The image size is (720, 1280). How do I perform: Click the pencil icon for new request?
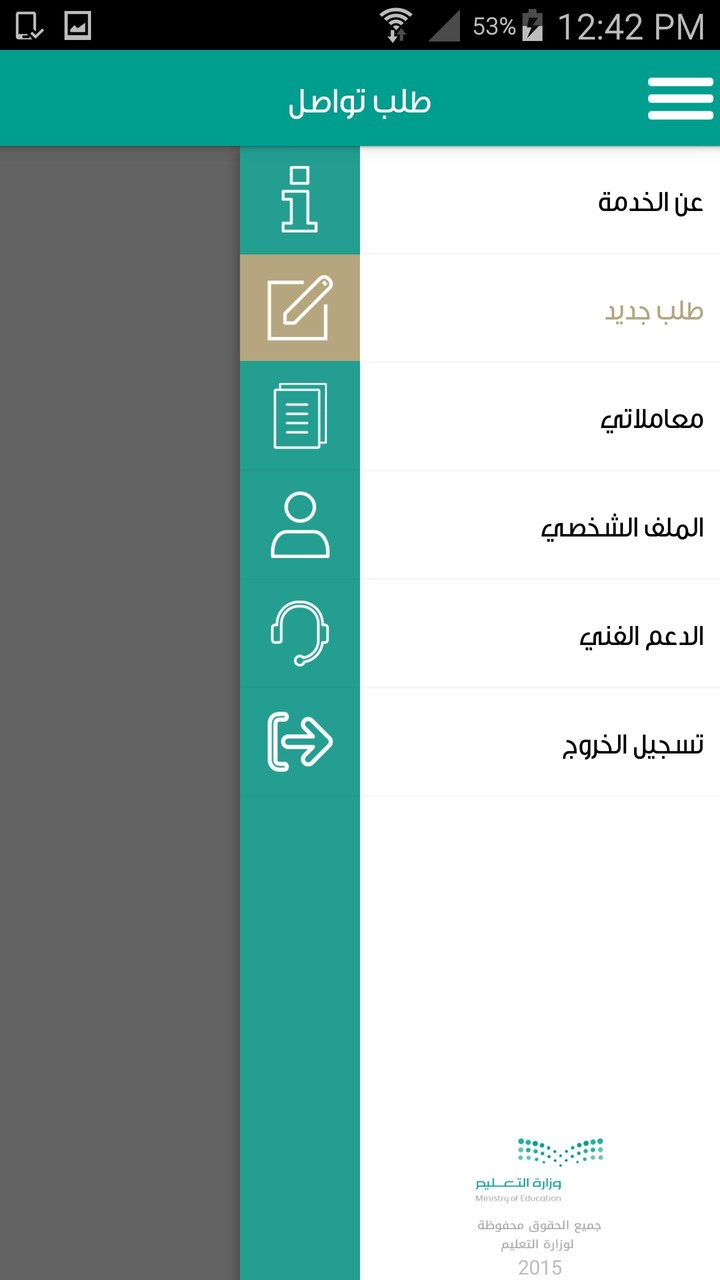click(299, 307)
